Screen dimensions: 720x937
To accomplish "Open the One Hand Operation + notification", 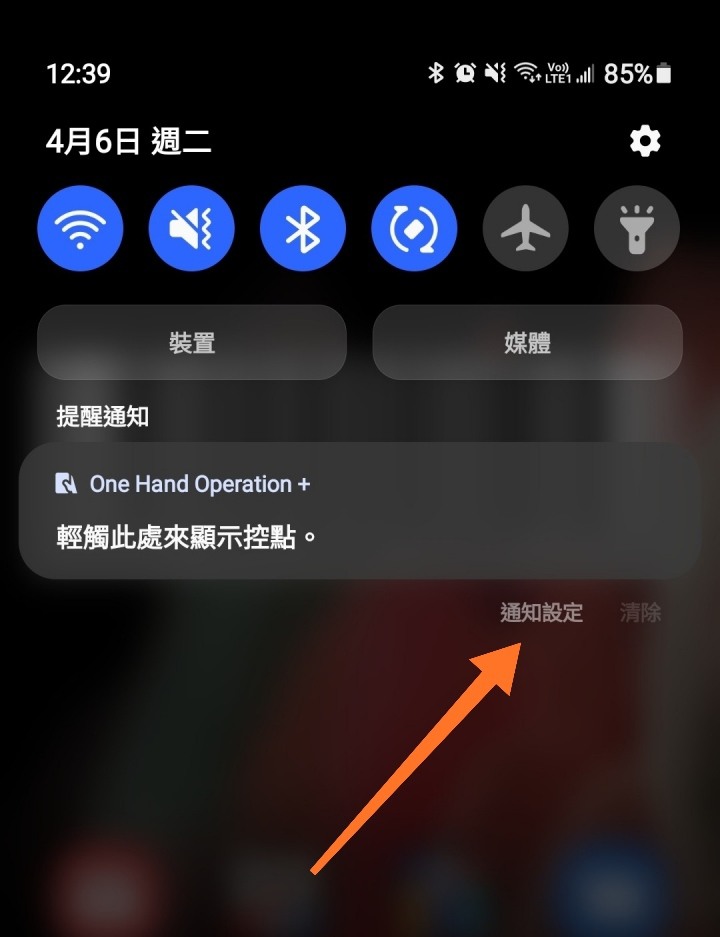I will click(x=359, y=511).
